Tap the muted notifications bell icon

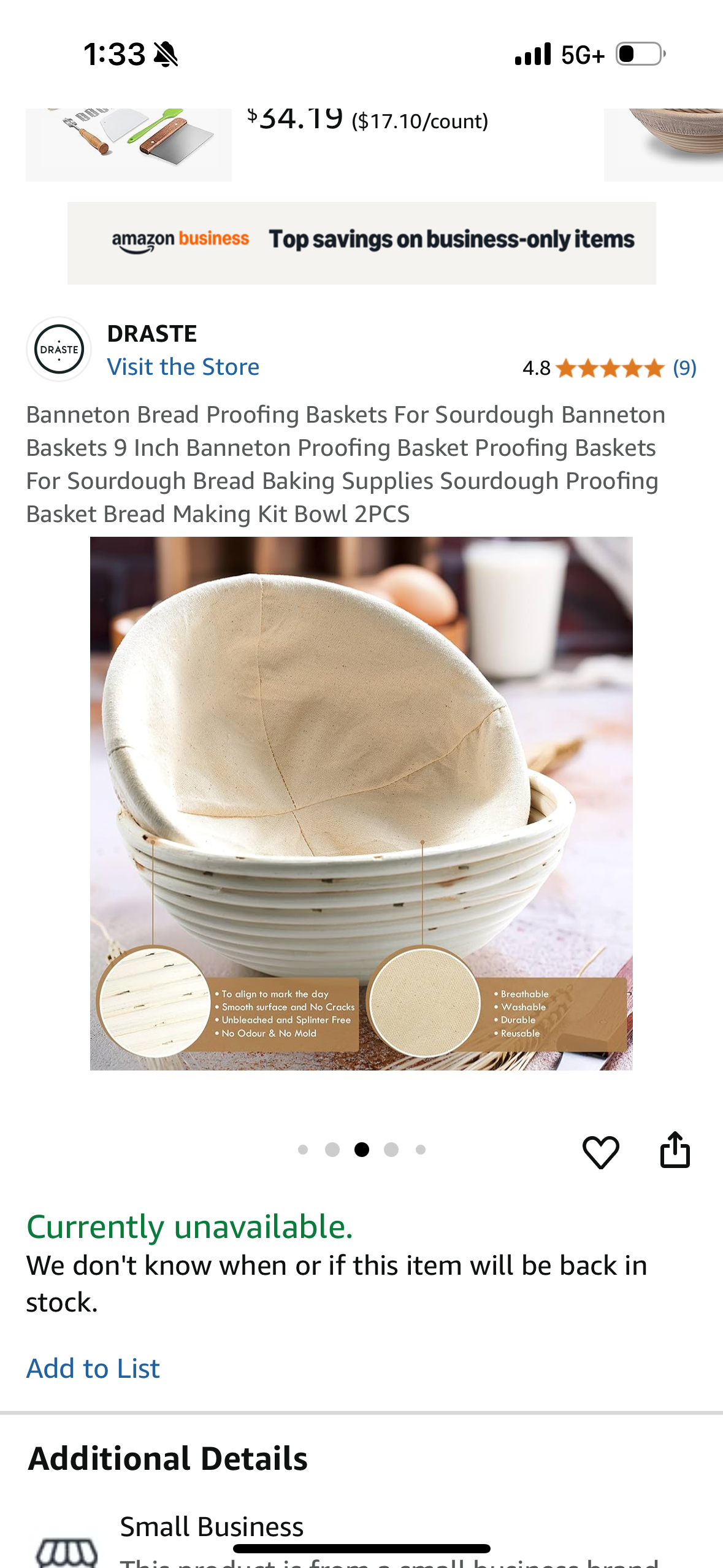166,54
